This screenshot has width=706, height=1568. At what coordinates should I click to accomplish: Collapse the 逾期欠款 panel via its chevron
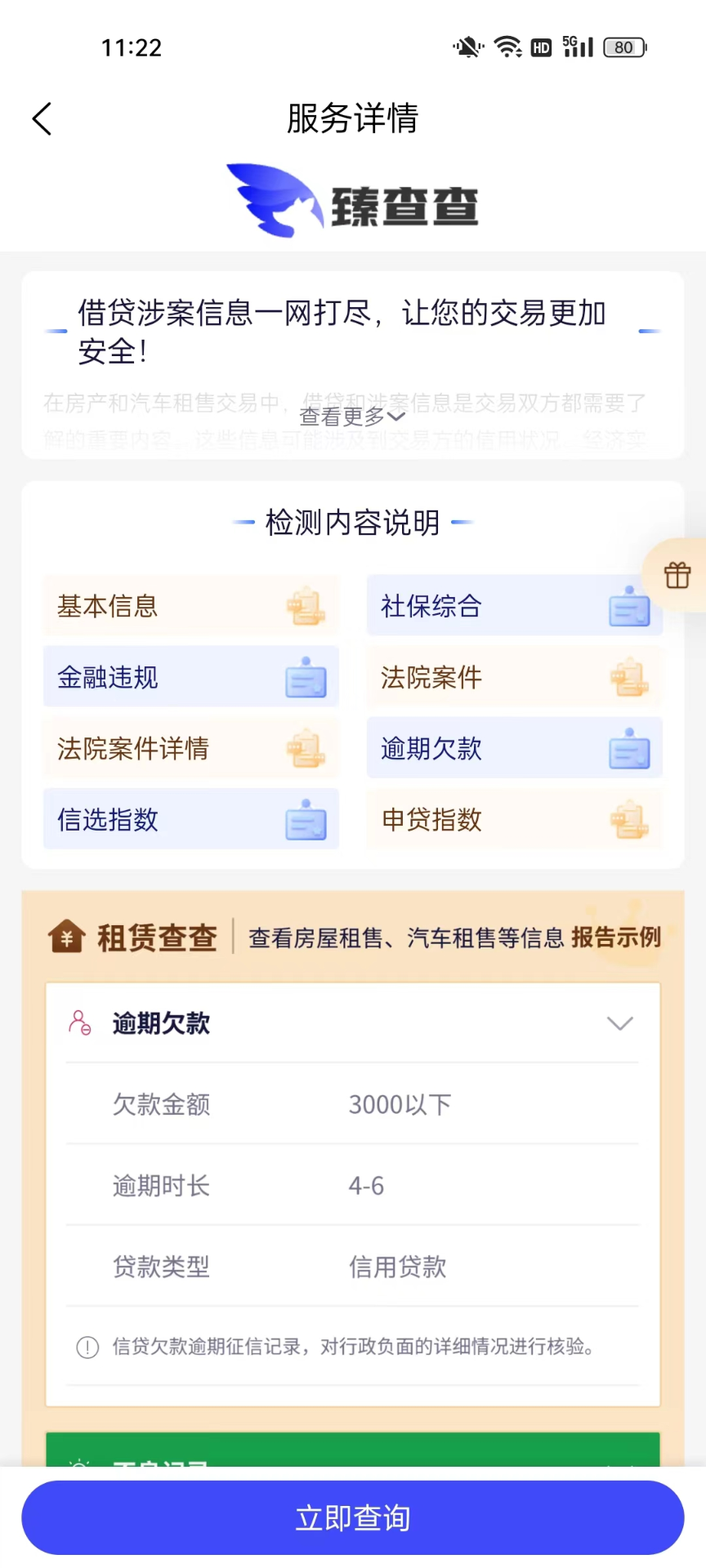tap(620, 1022)
